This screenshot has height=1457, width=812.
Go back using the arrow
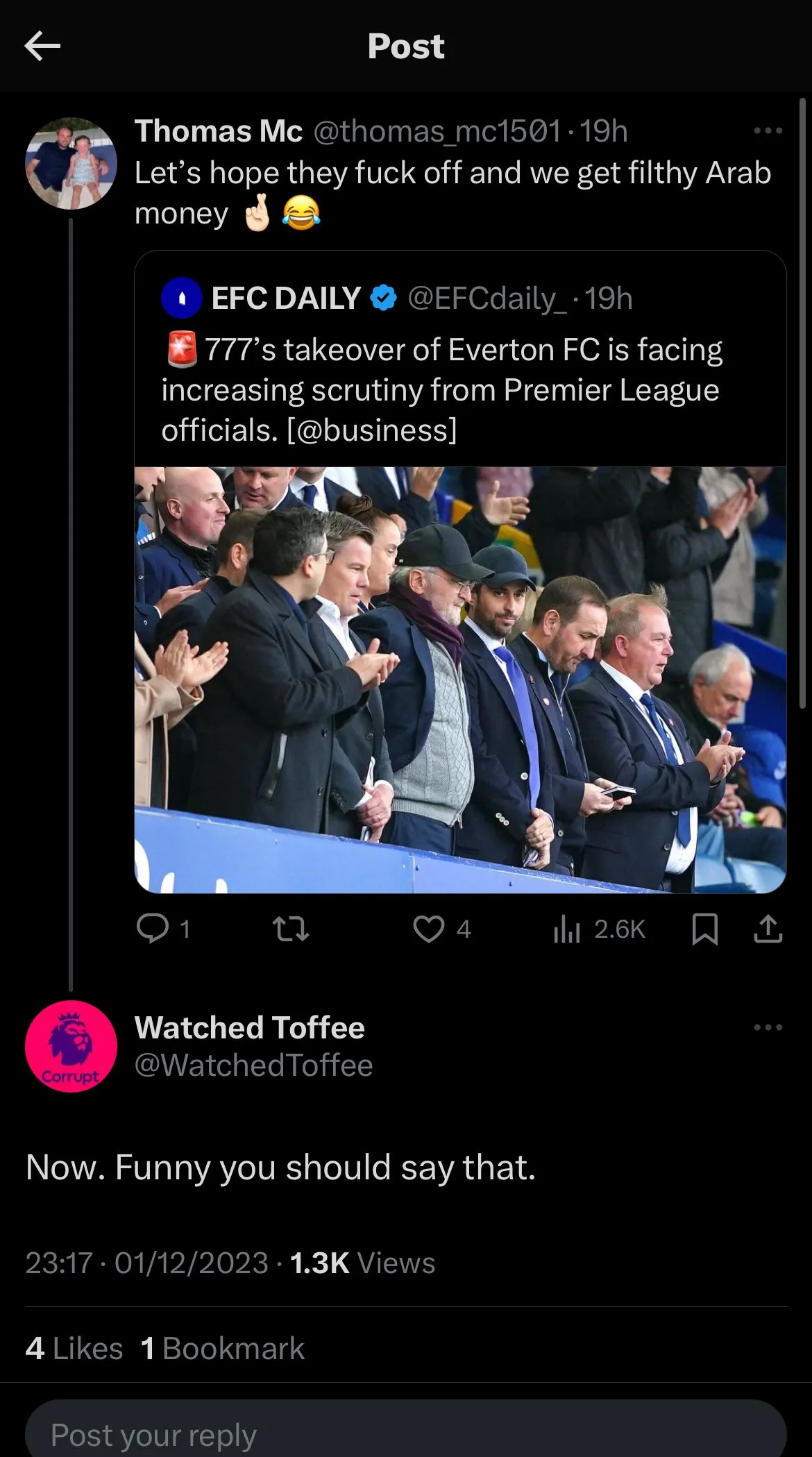click(x=42, y=47)
